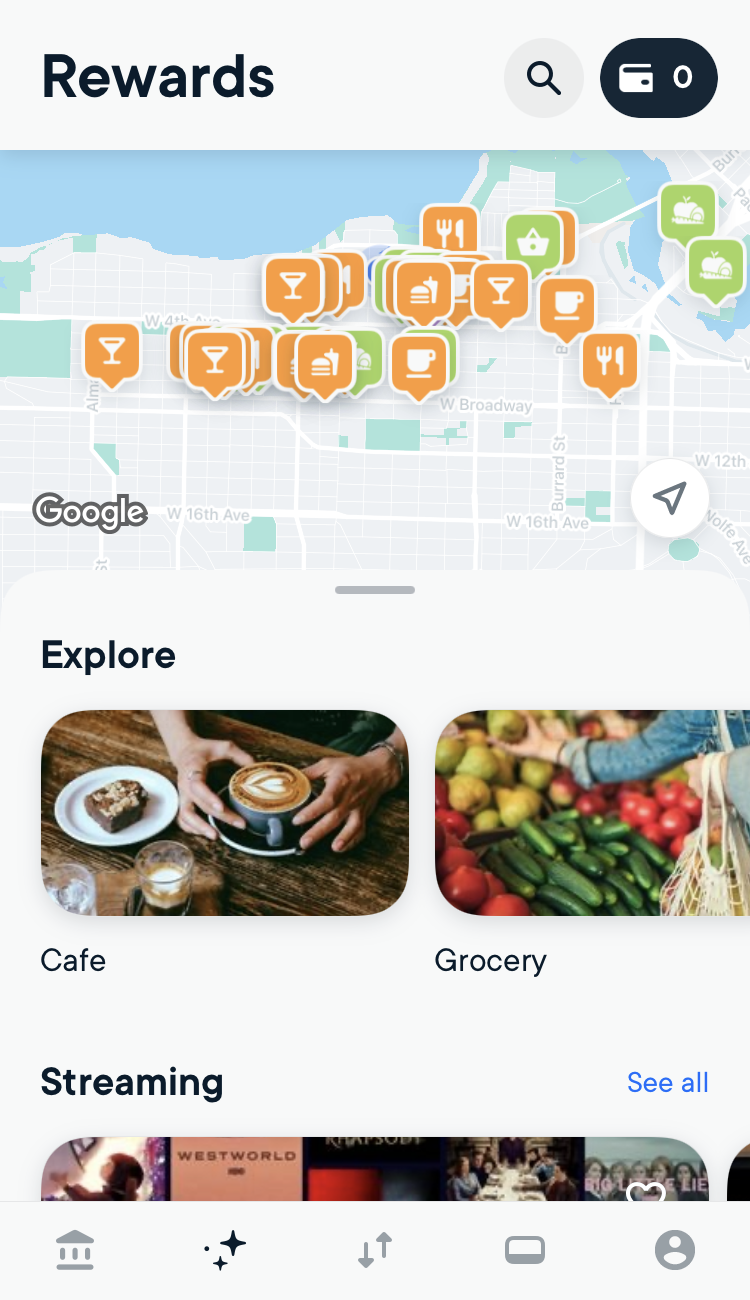This screenshot has height=1300, width=750.
Task: Select the card icon in bottom navigation
Action: tap(525, 1249)
